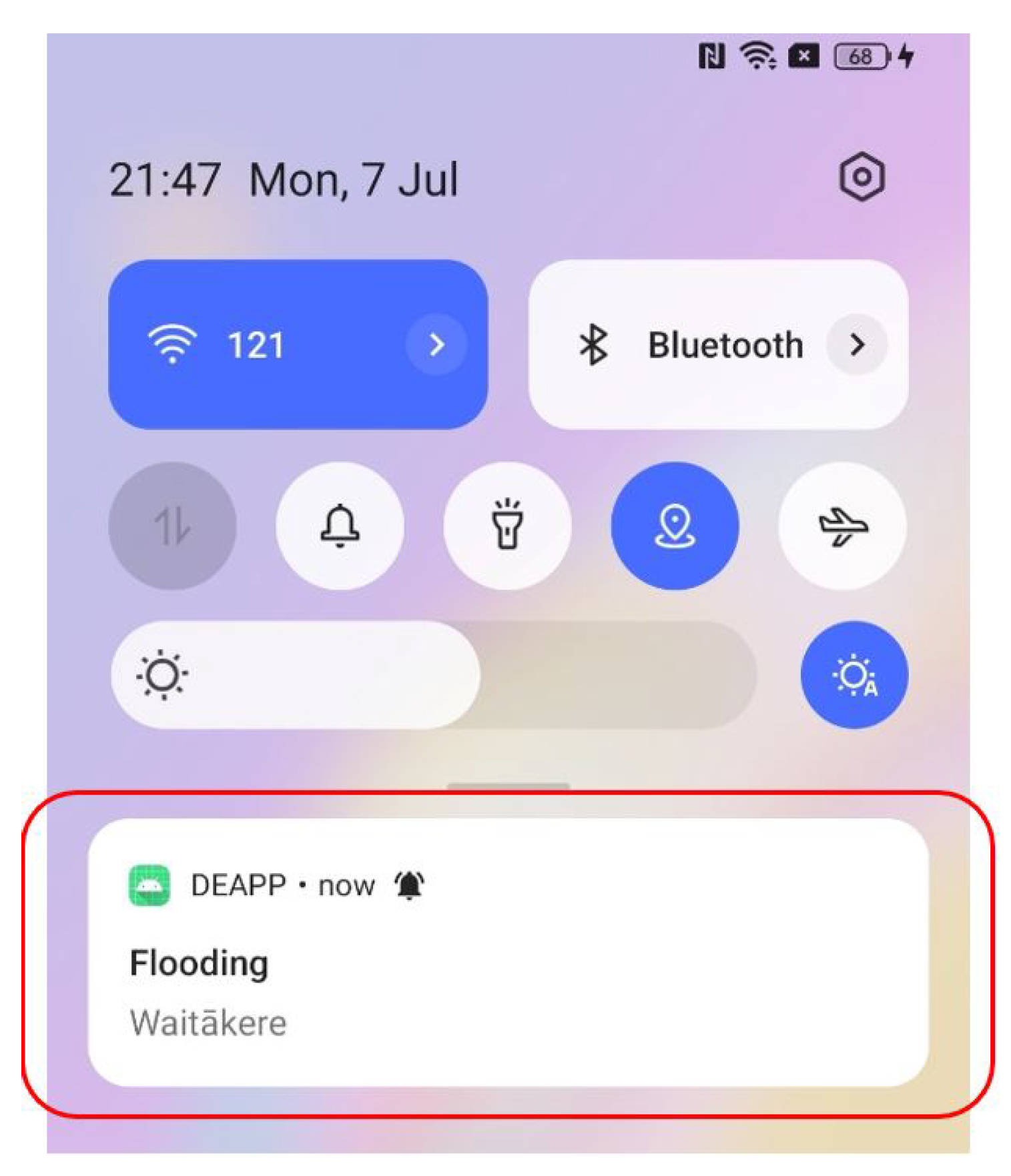
Task: Toggle auto brightness button
Action: click(854, 674)
